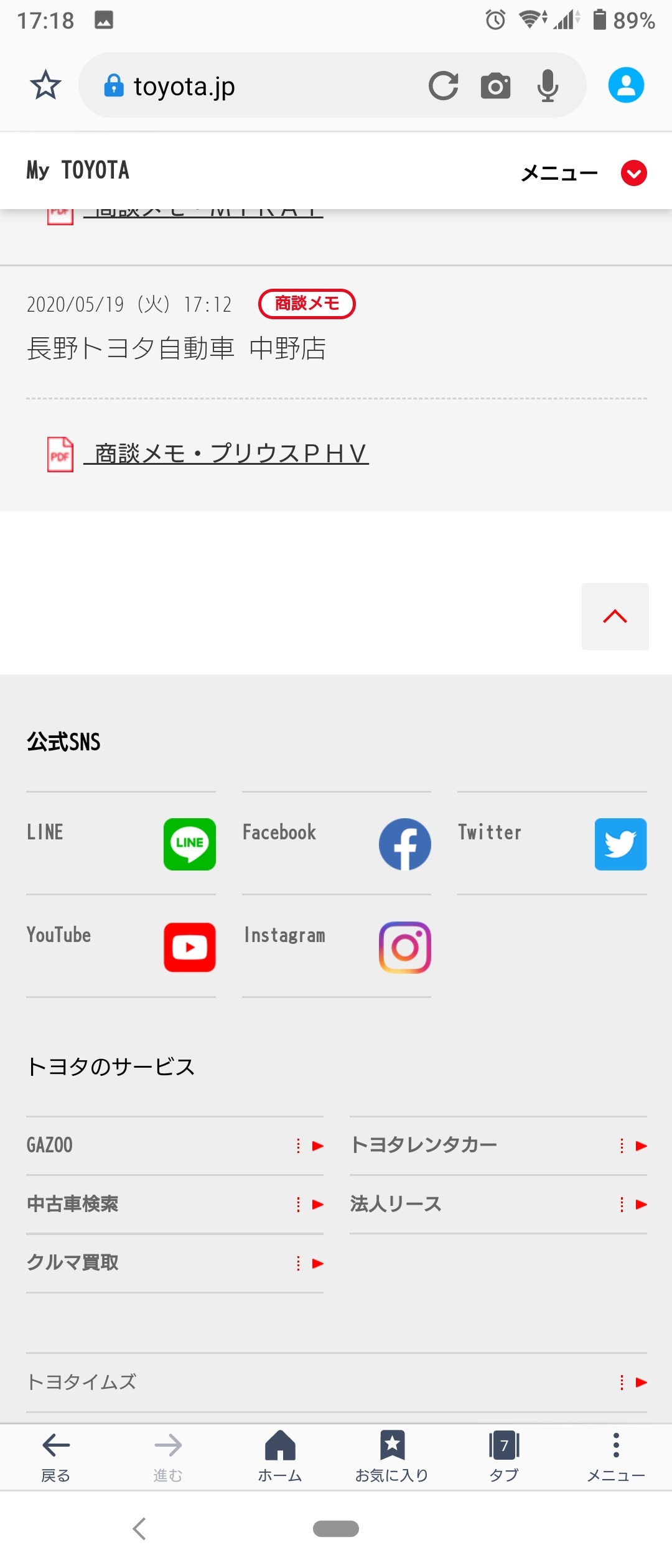Image resolution: width=672 pixels, height=1568 pixels.
Task: Open Toyota's Facebook page
Action: (x=404, y=844)
